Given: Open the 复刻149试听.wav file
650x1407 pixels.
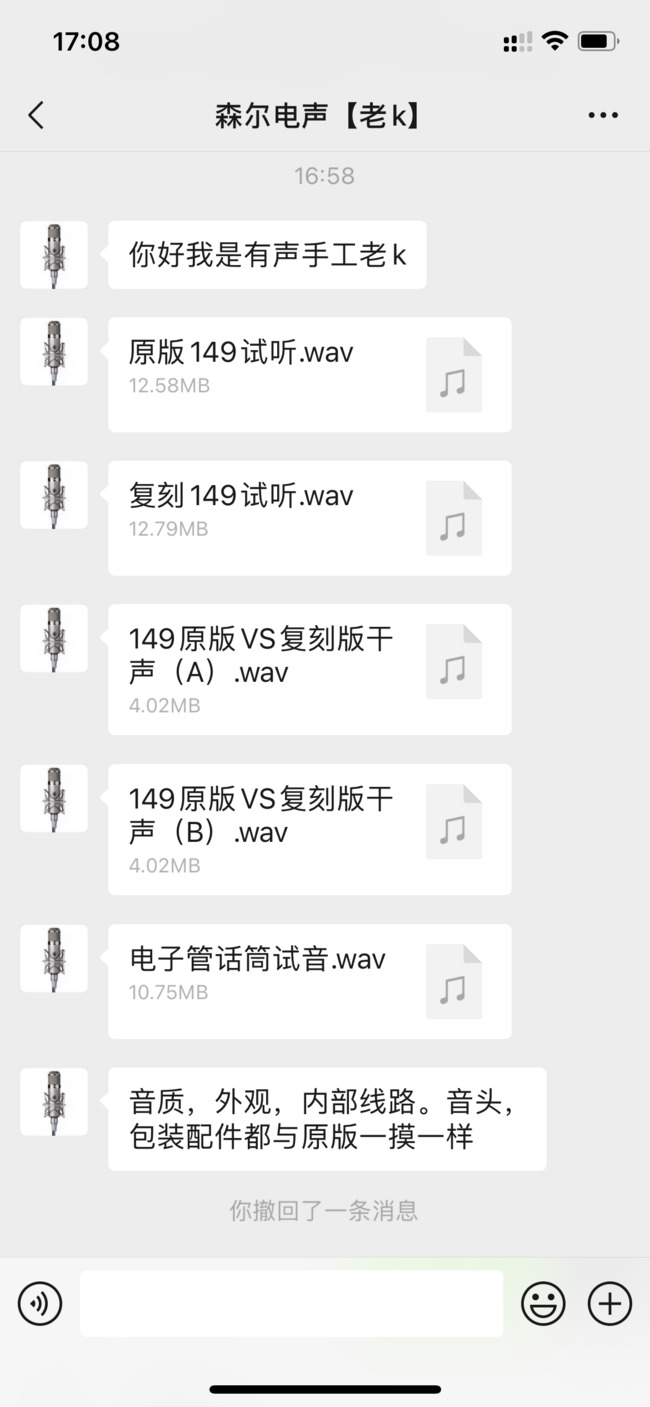Looking at the screenshot, I should (x=309, y=518).
